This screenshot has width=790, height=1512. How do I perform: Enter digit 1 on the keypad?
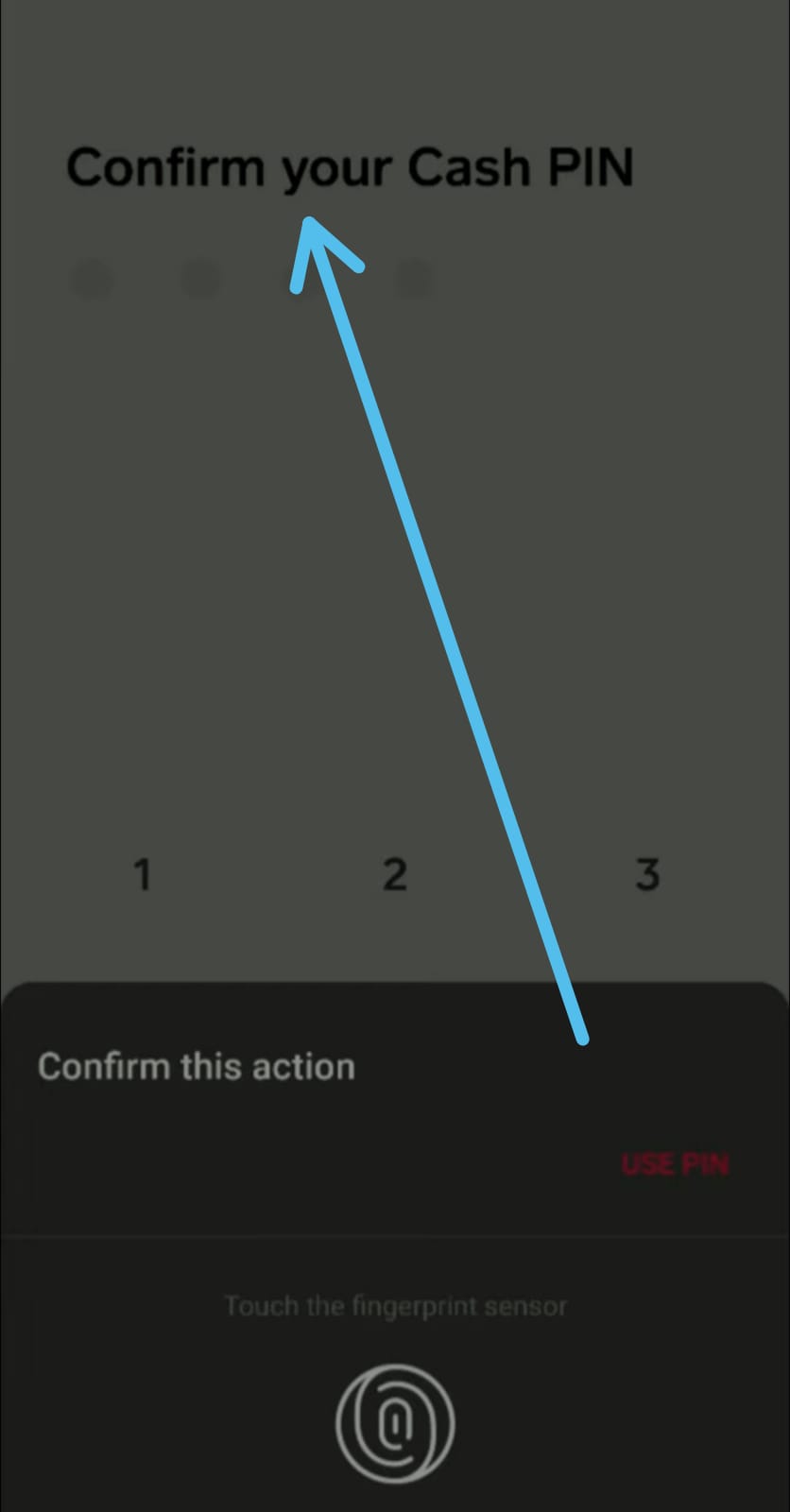click(x=143, y=874)
